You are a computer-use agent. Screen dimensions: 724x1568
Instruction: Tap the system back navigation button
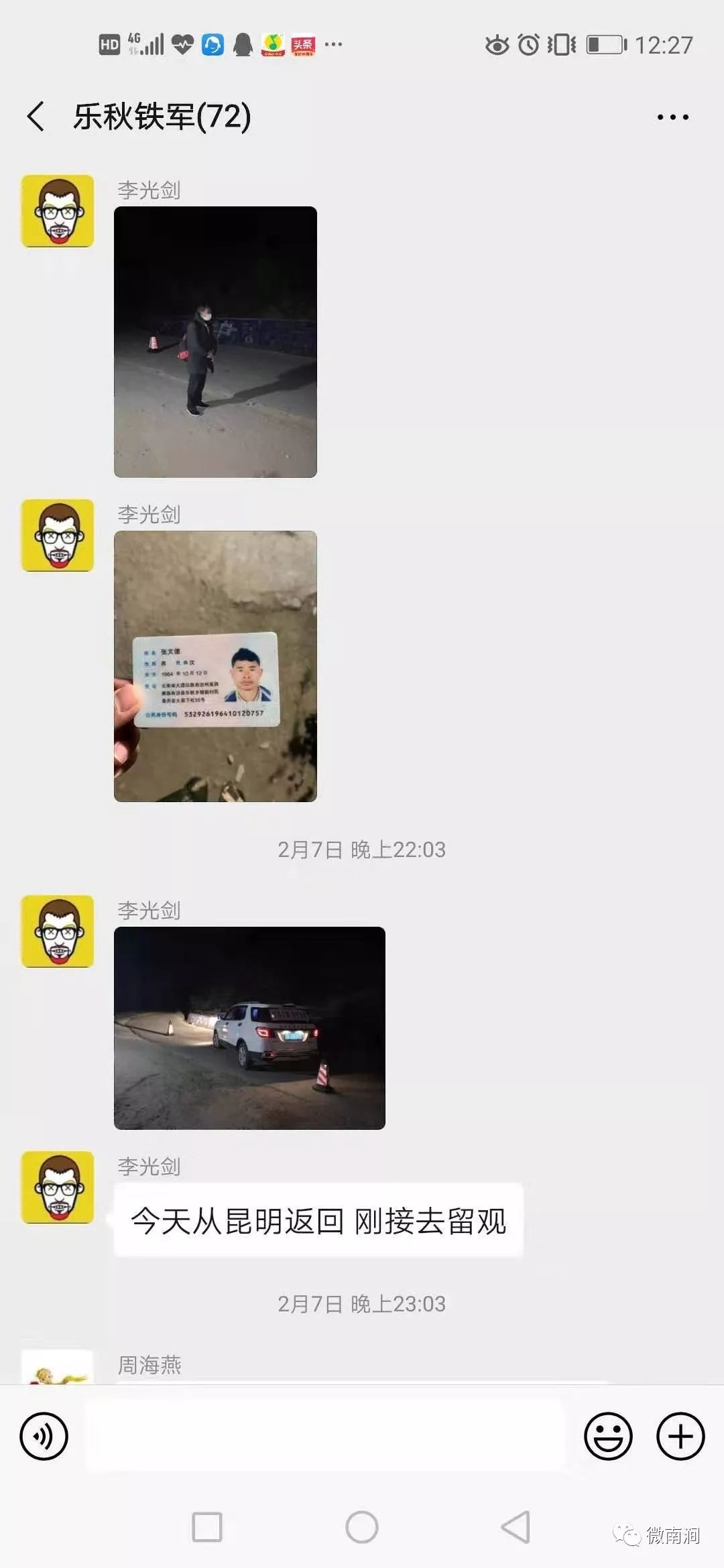pos(516,1528)
